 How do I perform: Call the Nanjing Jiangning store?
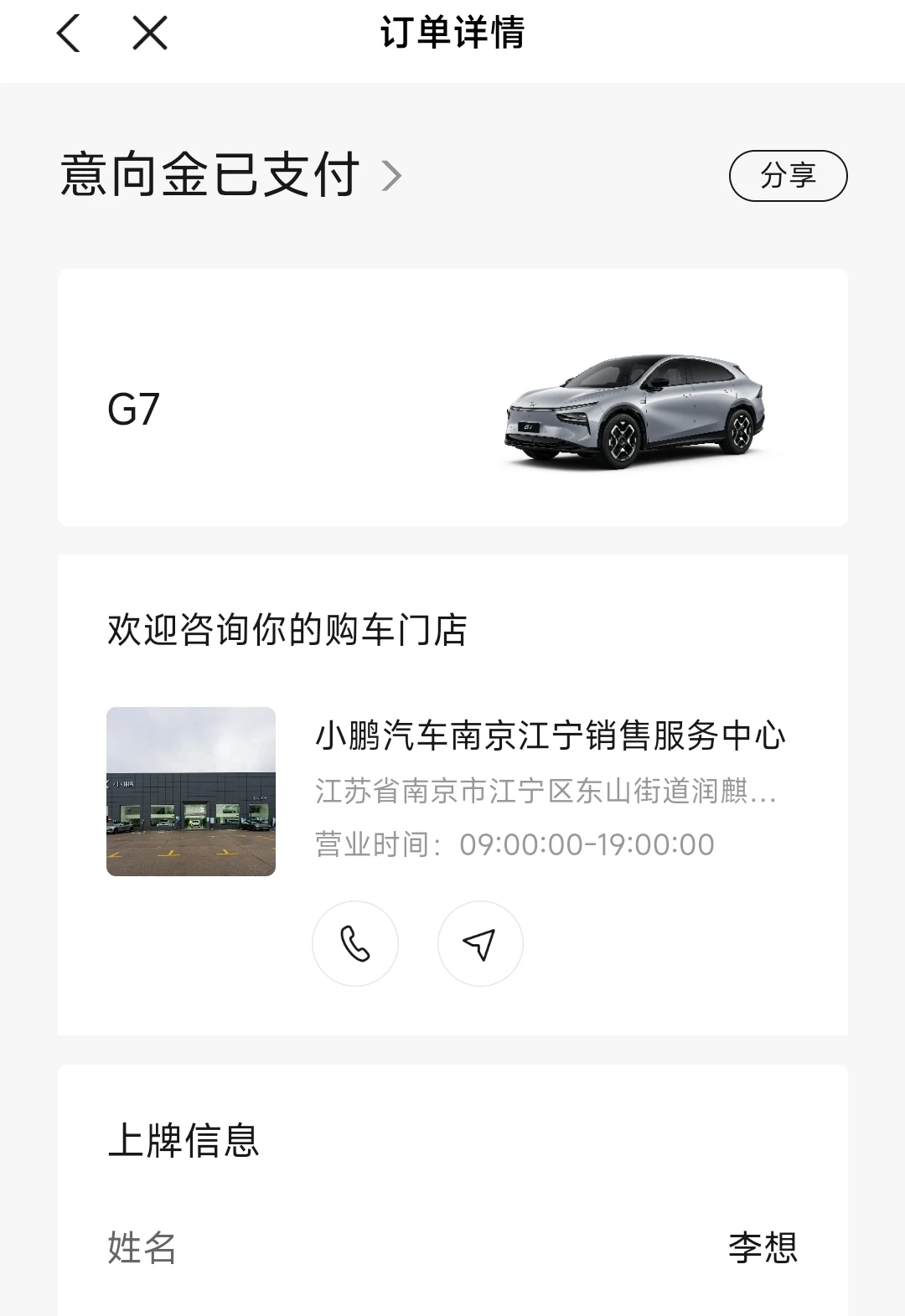tap(355, 943)
